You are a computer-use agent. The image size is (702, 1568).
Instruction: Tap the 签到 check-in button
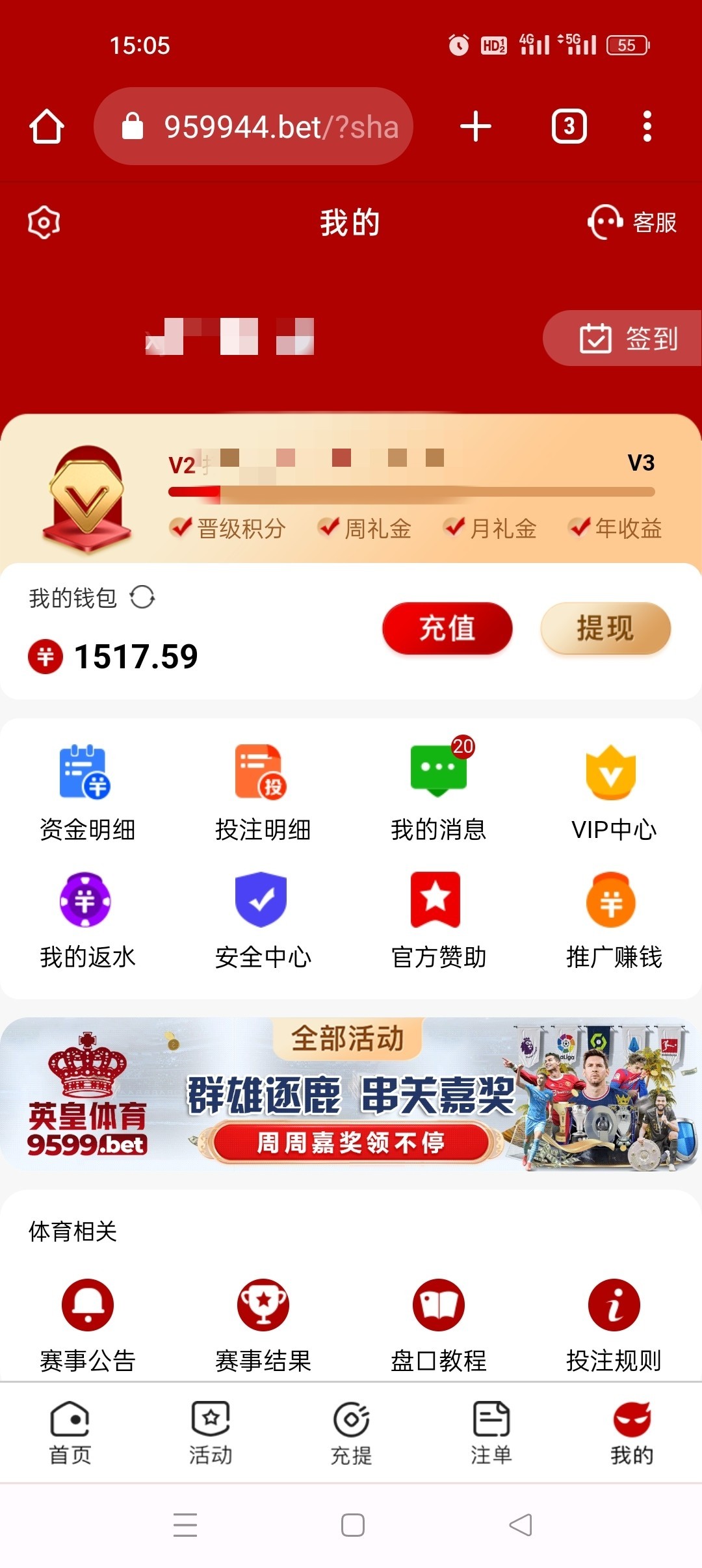pos(627,338)
